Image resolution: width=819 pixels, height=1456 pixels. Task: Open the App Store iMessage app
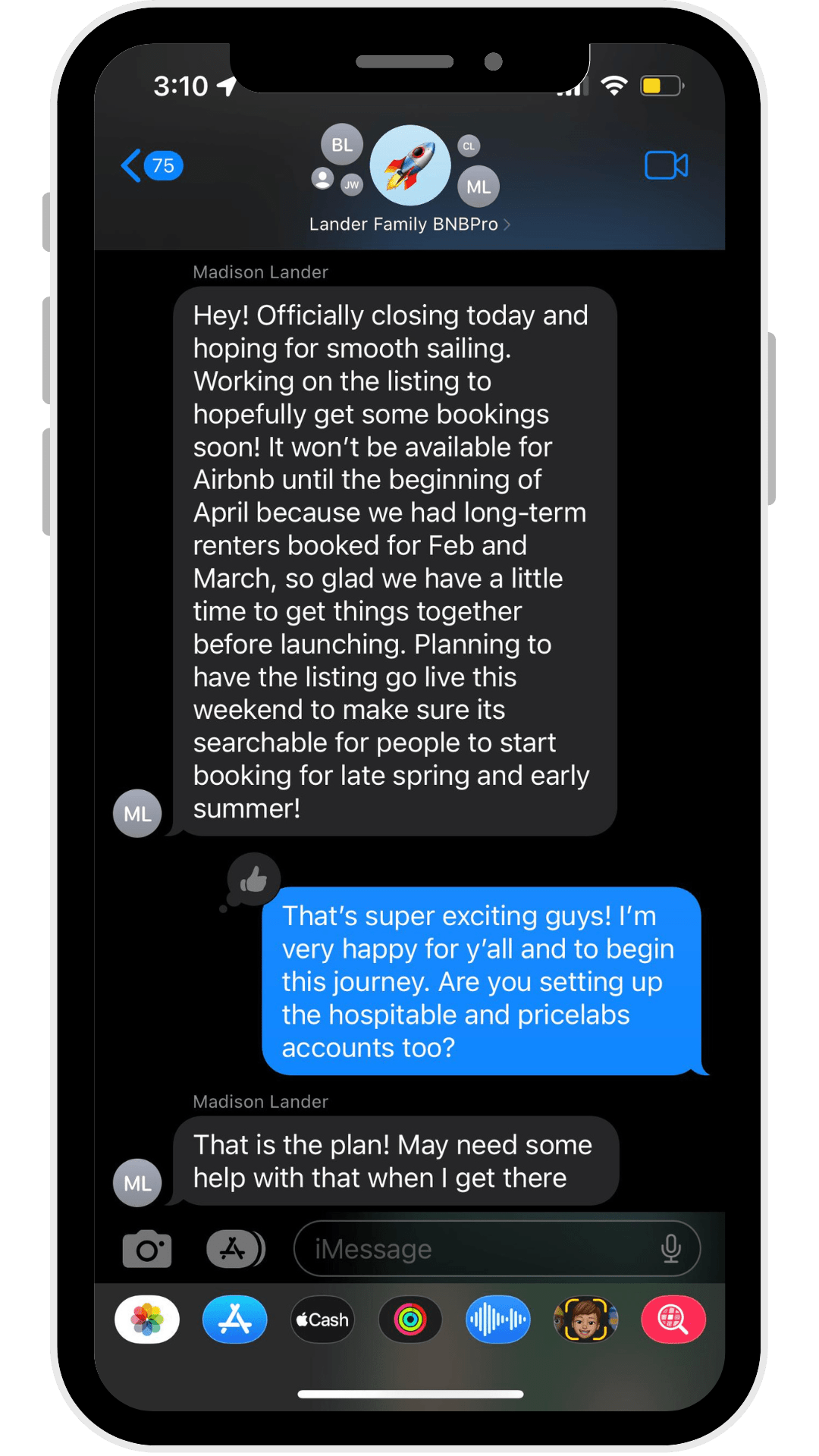(235, 1320)
